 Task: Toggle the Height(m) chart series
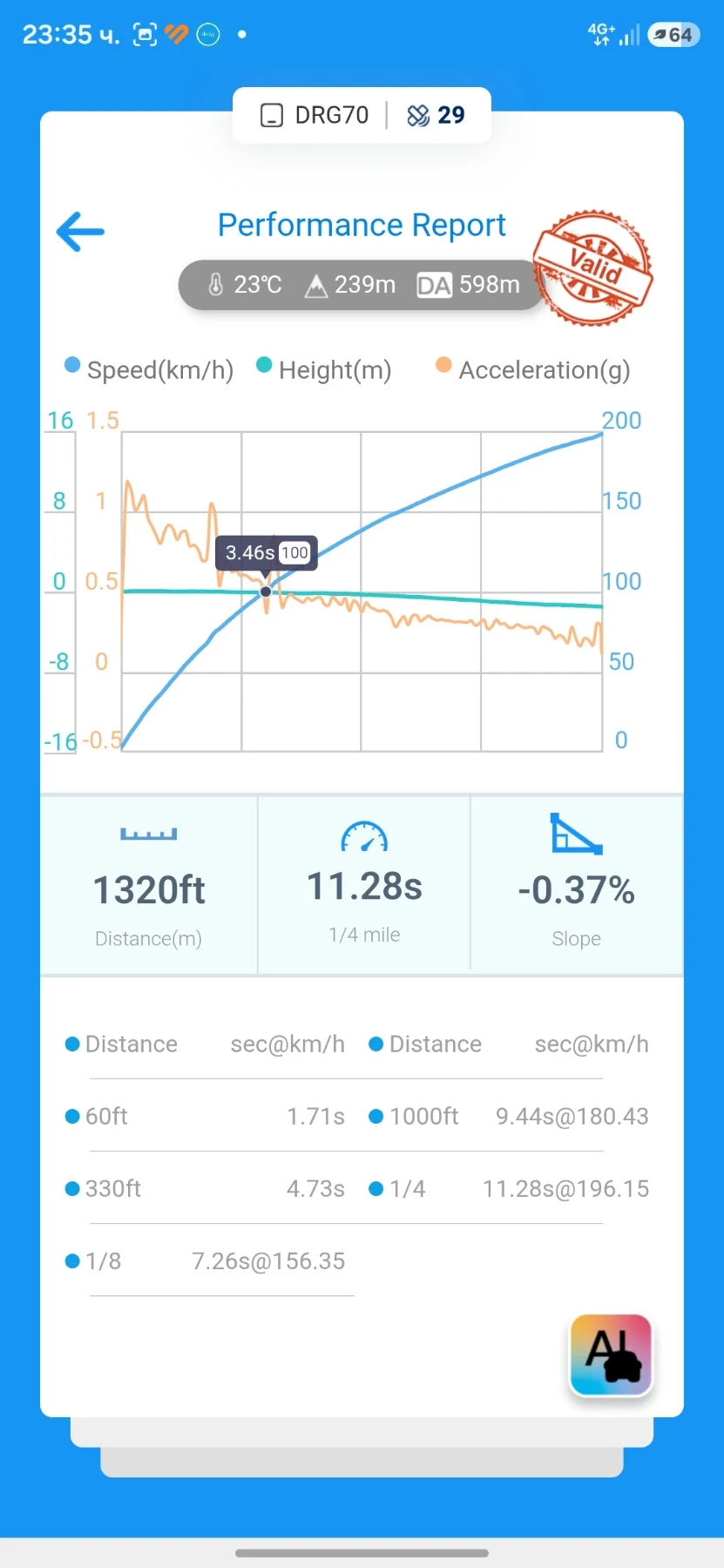click(324, 369)
